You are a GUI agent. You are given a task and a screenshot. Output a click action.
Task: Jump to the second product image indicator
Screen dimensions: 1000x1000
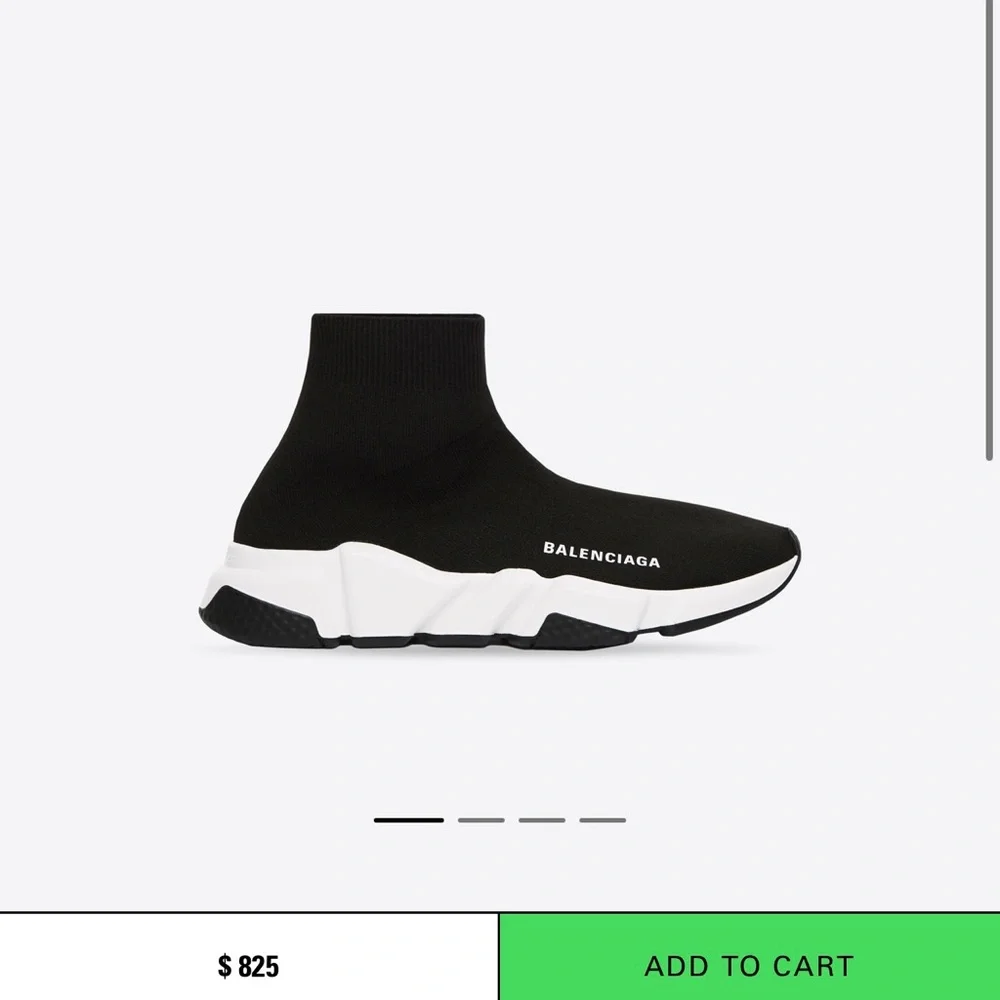[481, 820]
